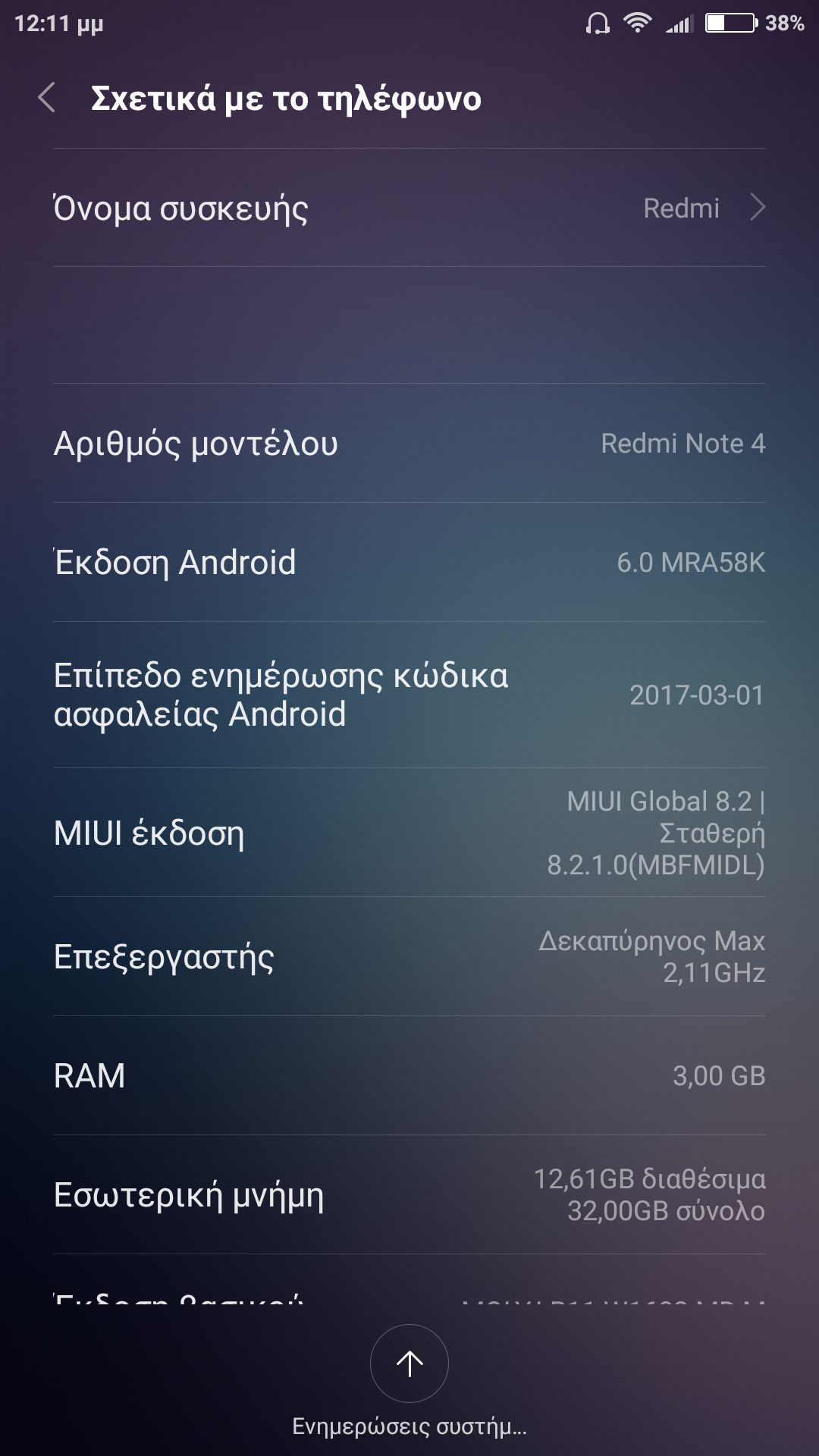
Task: Open the Εσωτερική μνήμη row
Action: click(x=409, y=1194)
